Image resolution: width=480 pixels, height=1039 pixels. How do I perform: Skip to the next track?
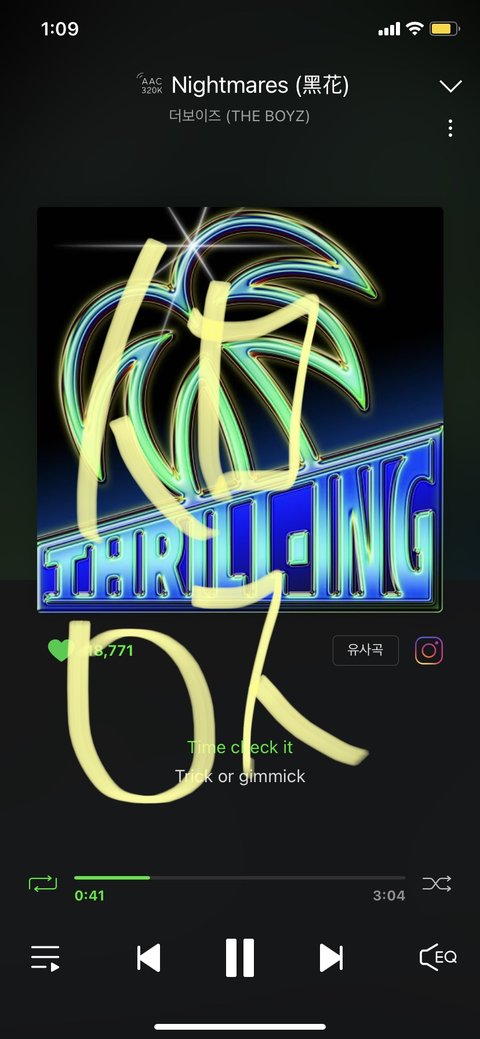click(331, 958)
